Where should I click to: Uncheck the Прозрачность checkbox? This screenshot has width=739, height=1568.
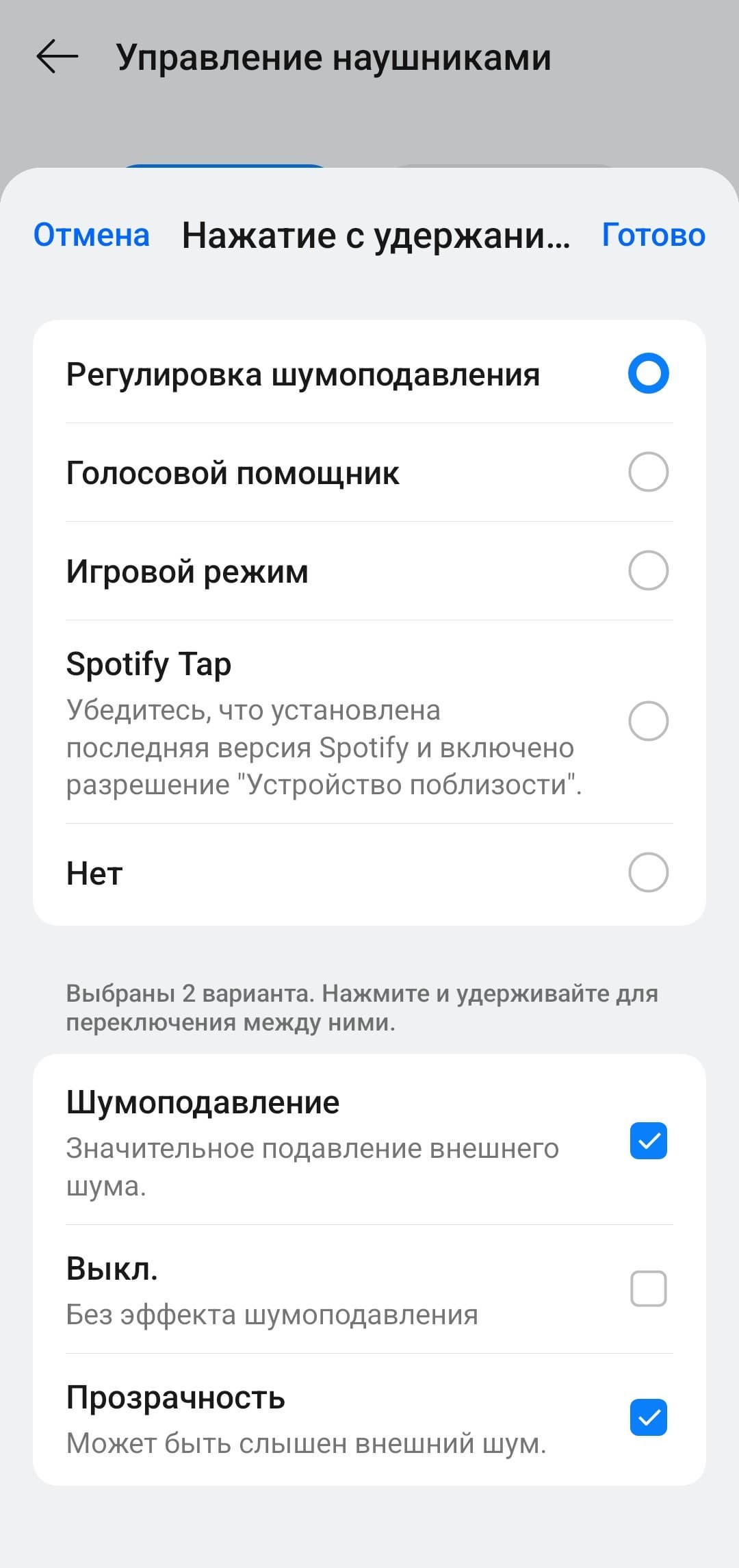(648, 1417)
